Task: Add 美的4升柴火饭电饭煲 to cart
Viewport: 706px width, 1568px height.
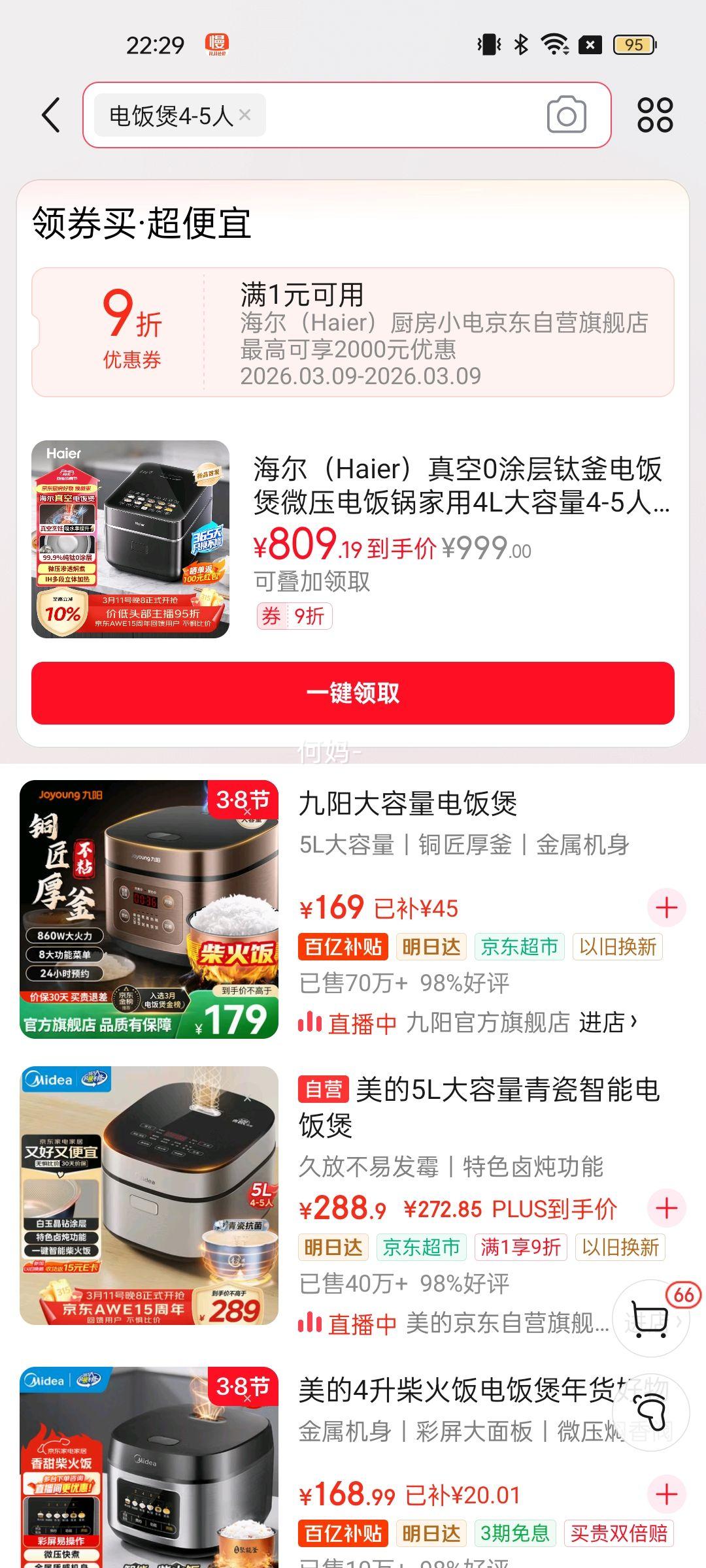Action: point(666,1494)
